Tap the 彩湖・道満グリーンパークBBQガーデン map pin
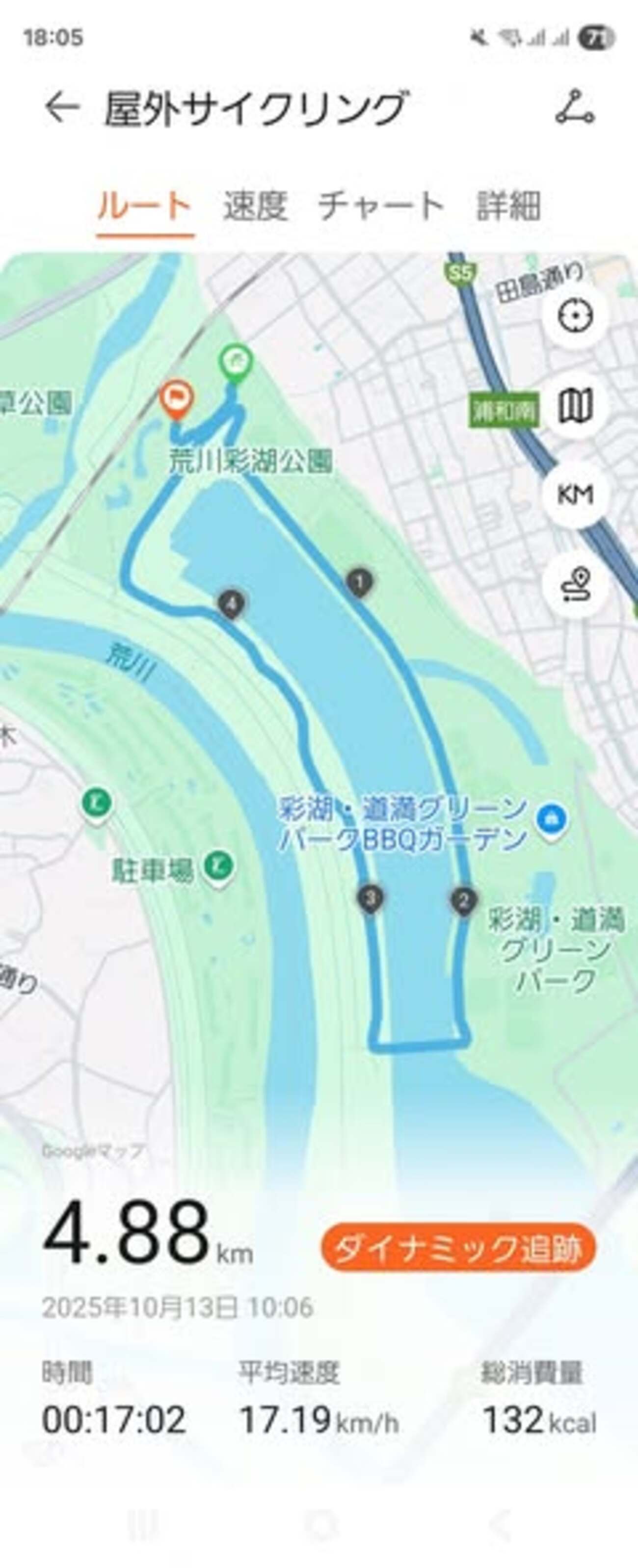The width and height of the screenshot is (638, 1568). point(552,819)
